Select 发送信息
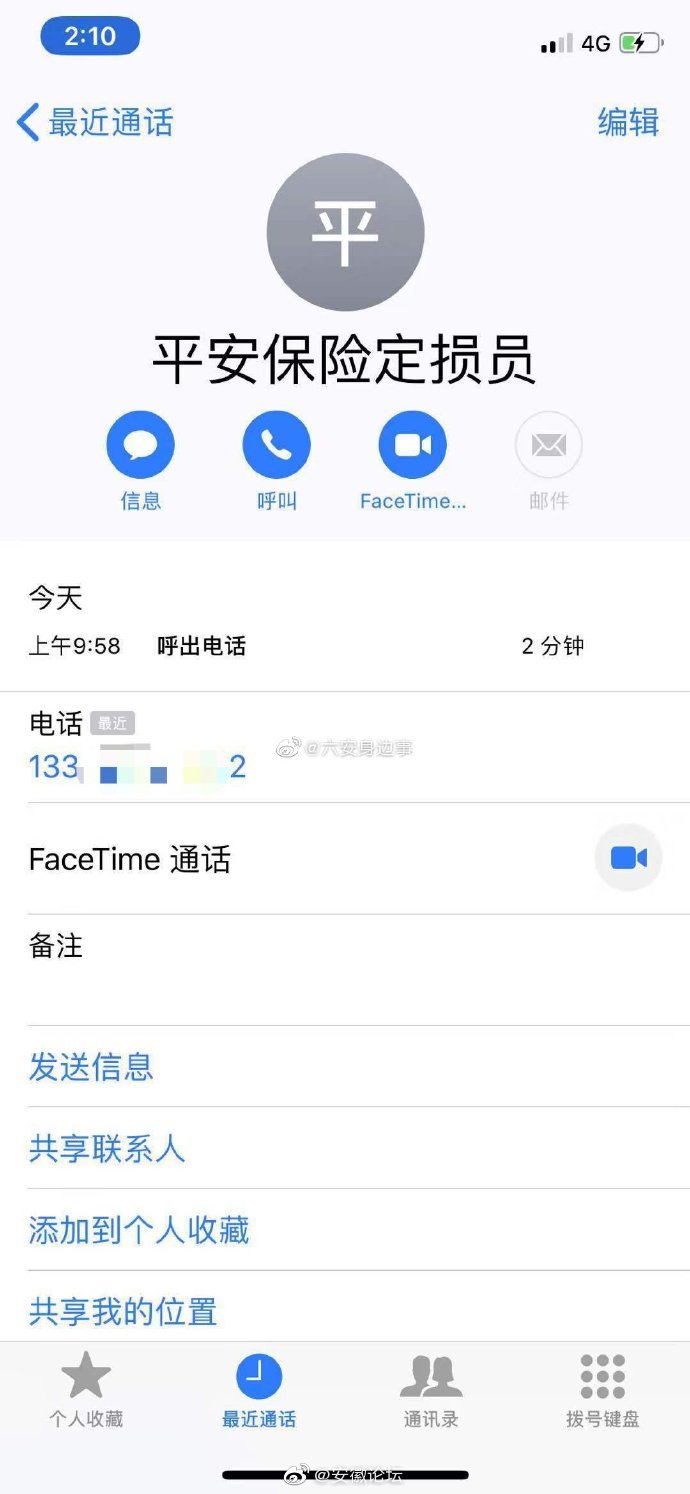 coord(91,1067)
